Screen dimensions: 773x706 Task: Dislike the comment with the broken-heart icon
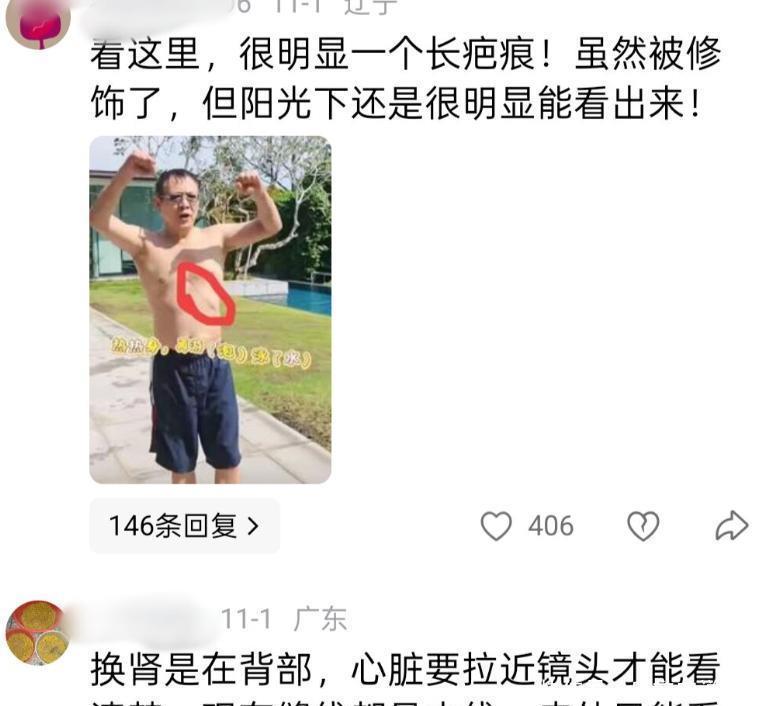[642, 526]
